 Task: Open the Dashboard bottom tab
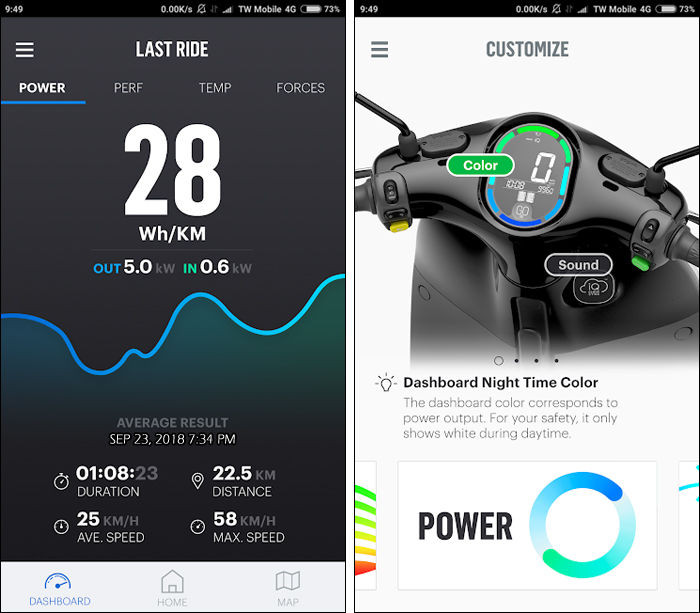[59, 588]
